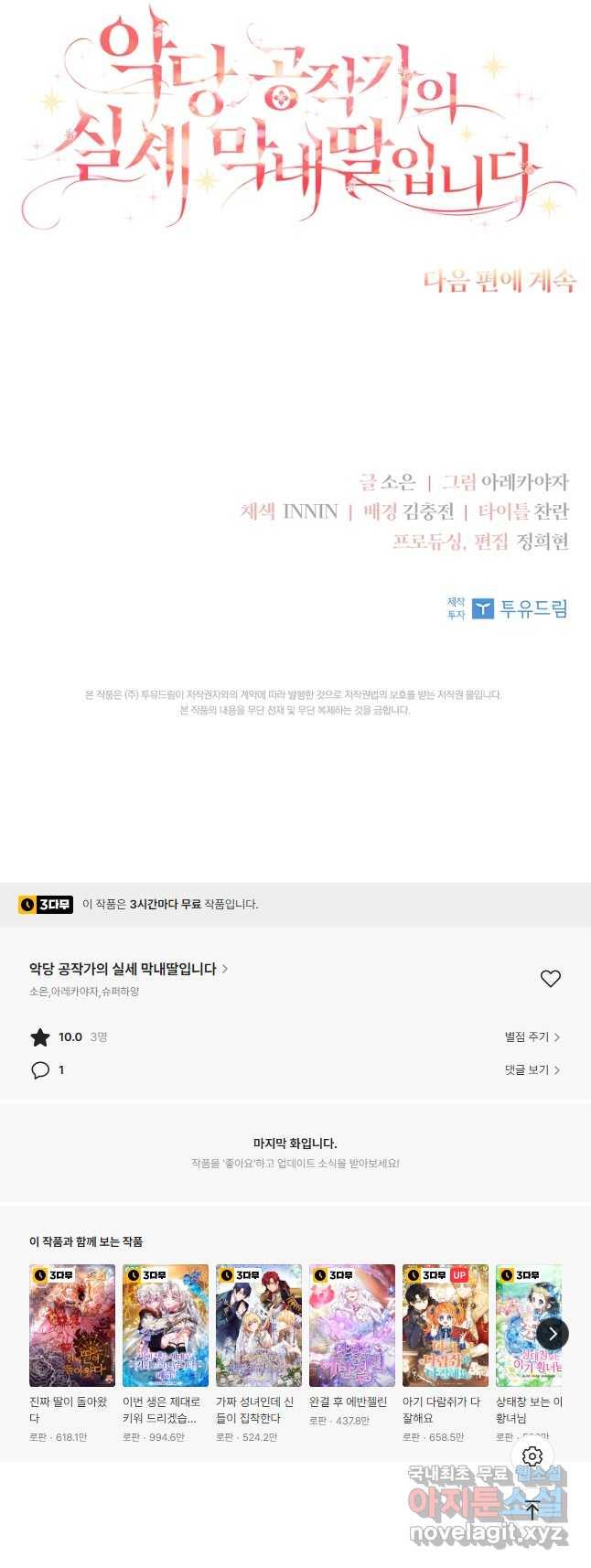Like this webtoon with the heart icon
This screenshot has width=591, height=1568.
pyautogui.click(x=550, y=979)
